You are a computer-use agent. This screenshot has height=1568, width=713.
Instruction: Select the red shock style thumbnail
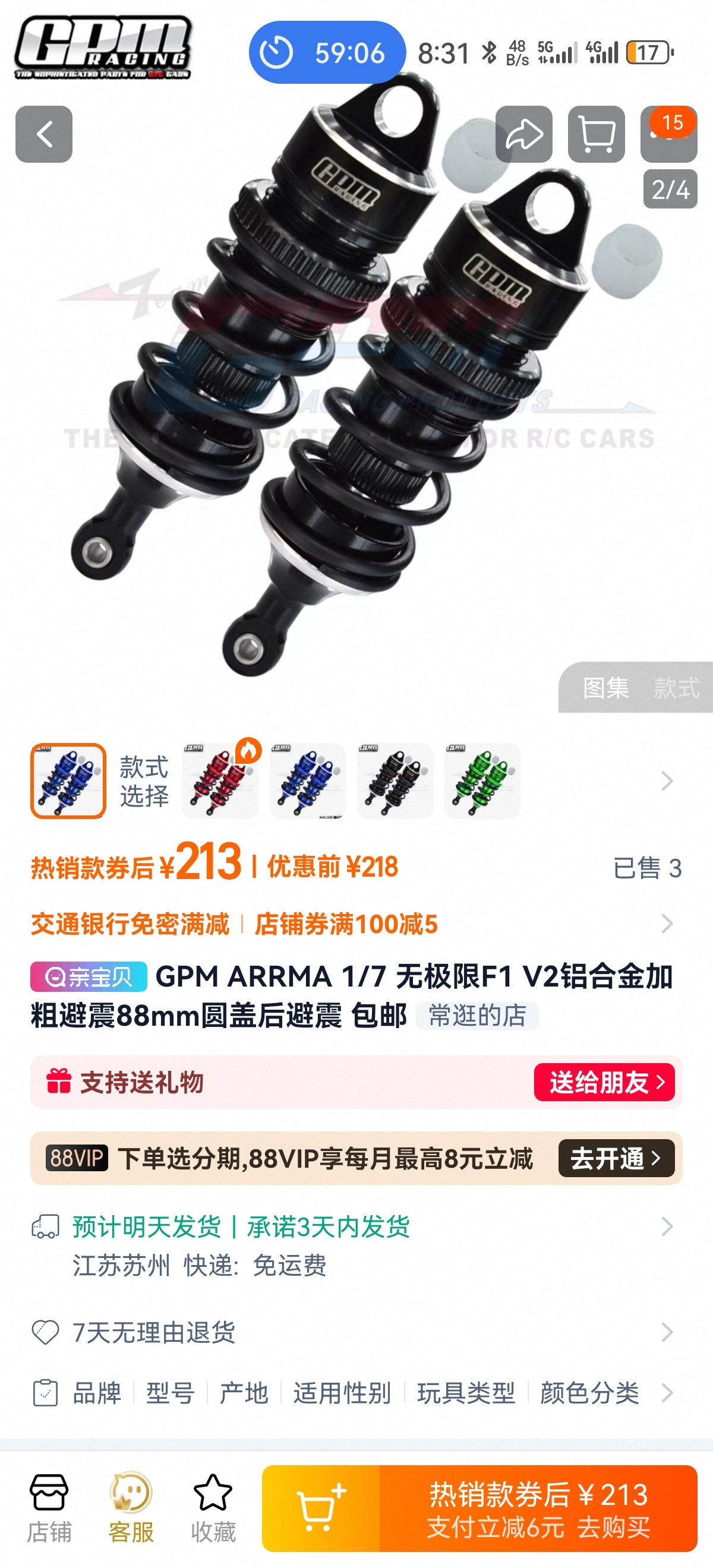tap(220, 781)
